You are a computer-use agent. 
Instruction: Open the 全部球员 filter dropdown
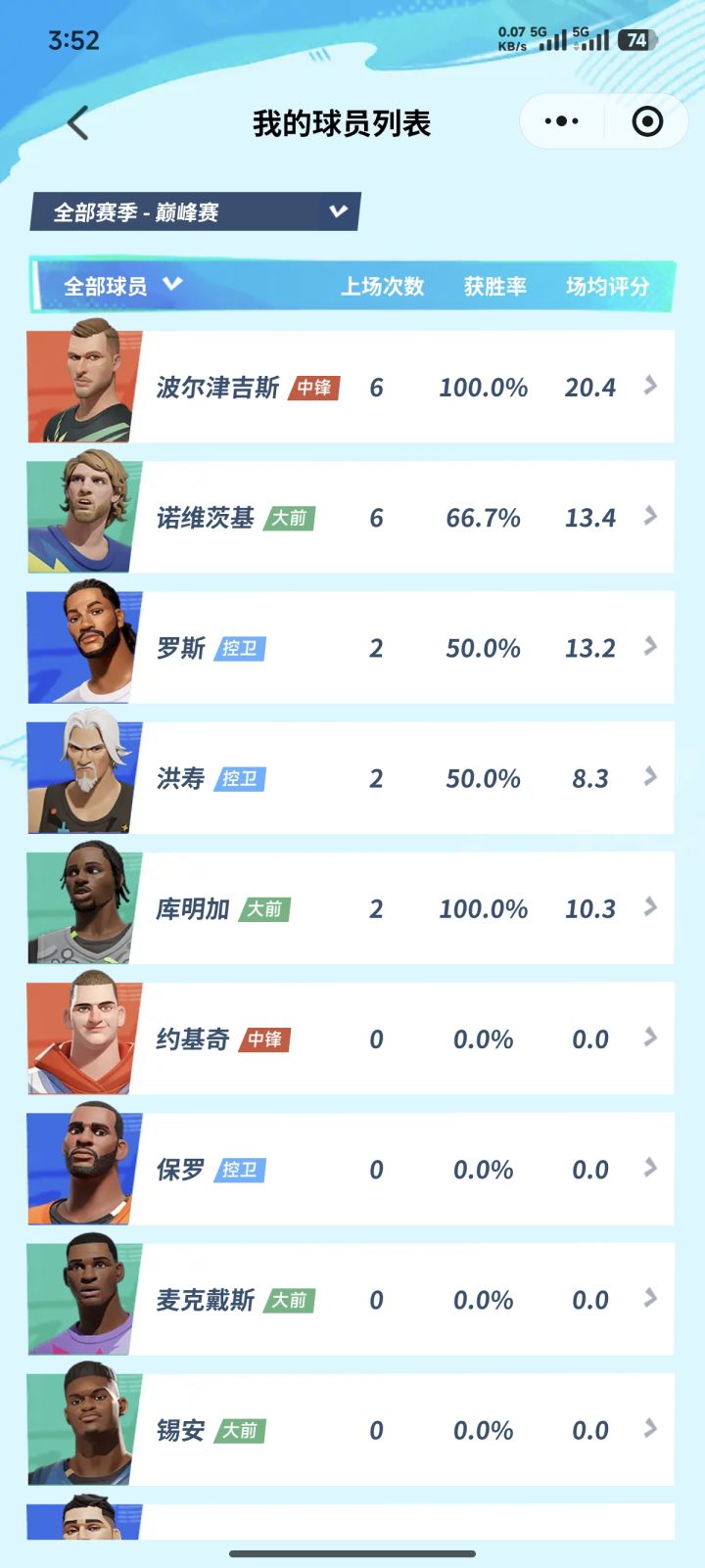coord(122,286)
